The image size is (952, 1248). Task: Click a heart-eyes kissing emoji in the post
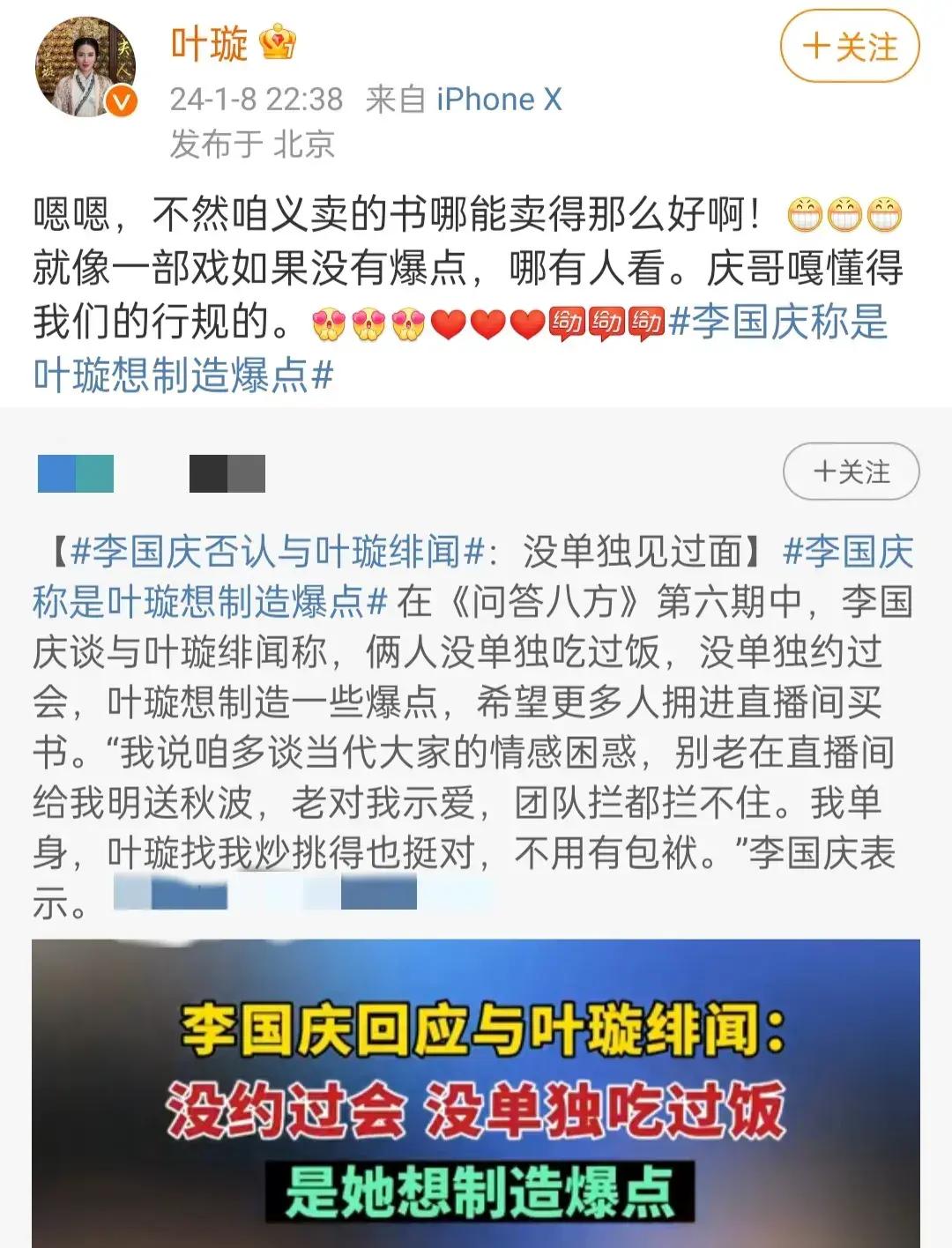(x=331, y=323)
